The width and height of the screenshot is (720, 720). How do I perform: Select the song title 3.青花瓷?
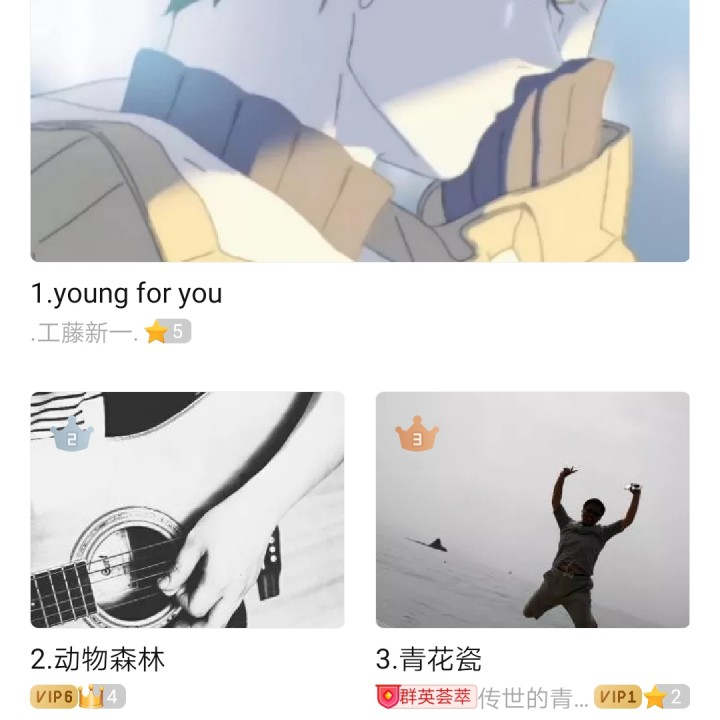[x=429, y=660]
